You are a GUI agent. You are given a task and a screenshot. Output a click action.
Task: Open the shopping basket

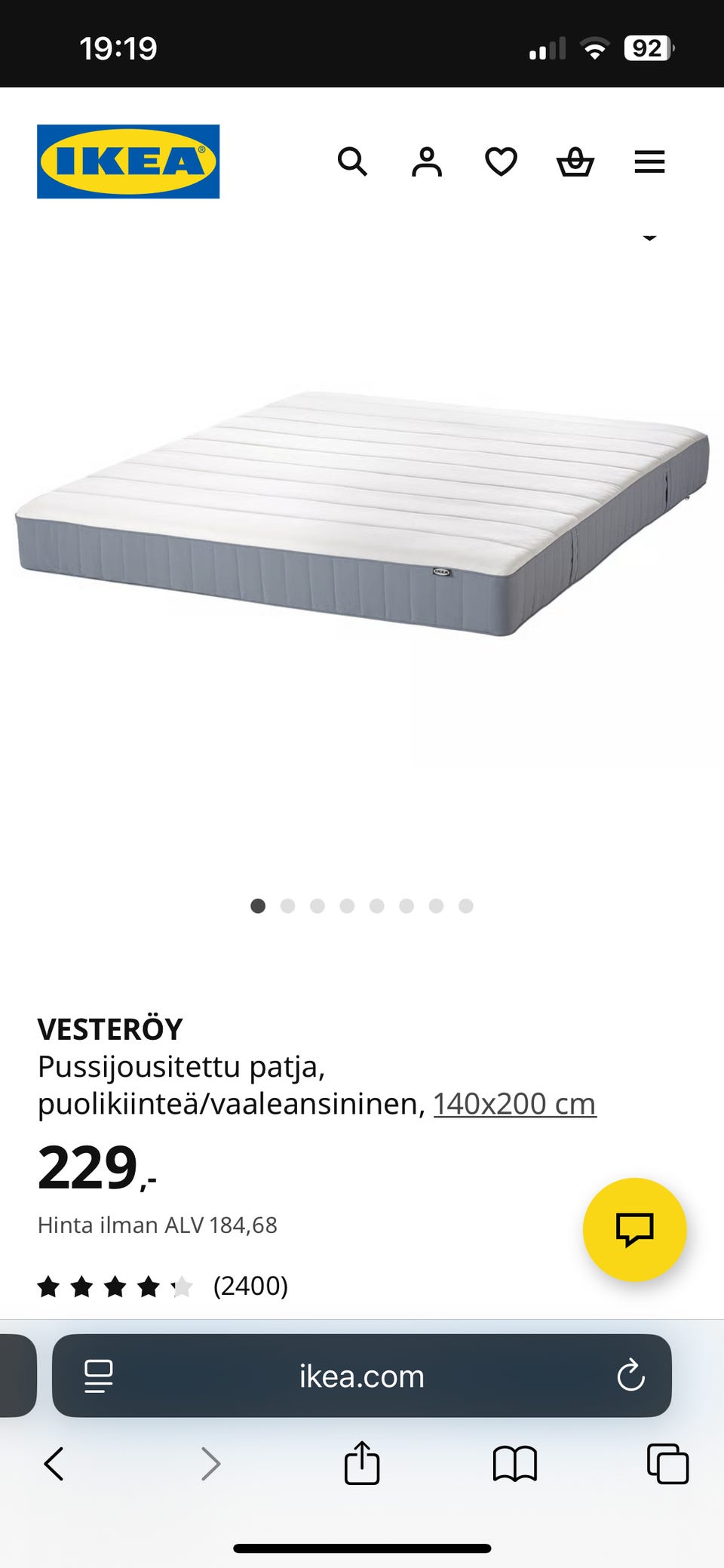pos(575,161)
